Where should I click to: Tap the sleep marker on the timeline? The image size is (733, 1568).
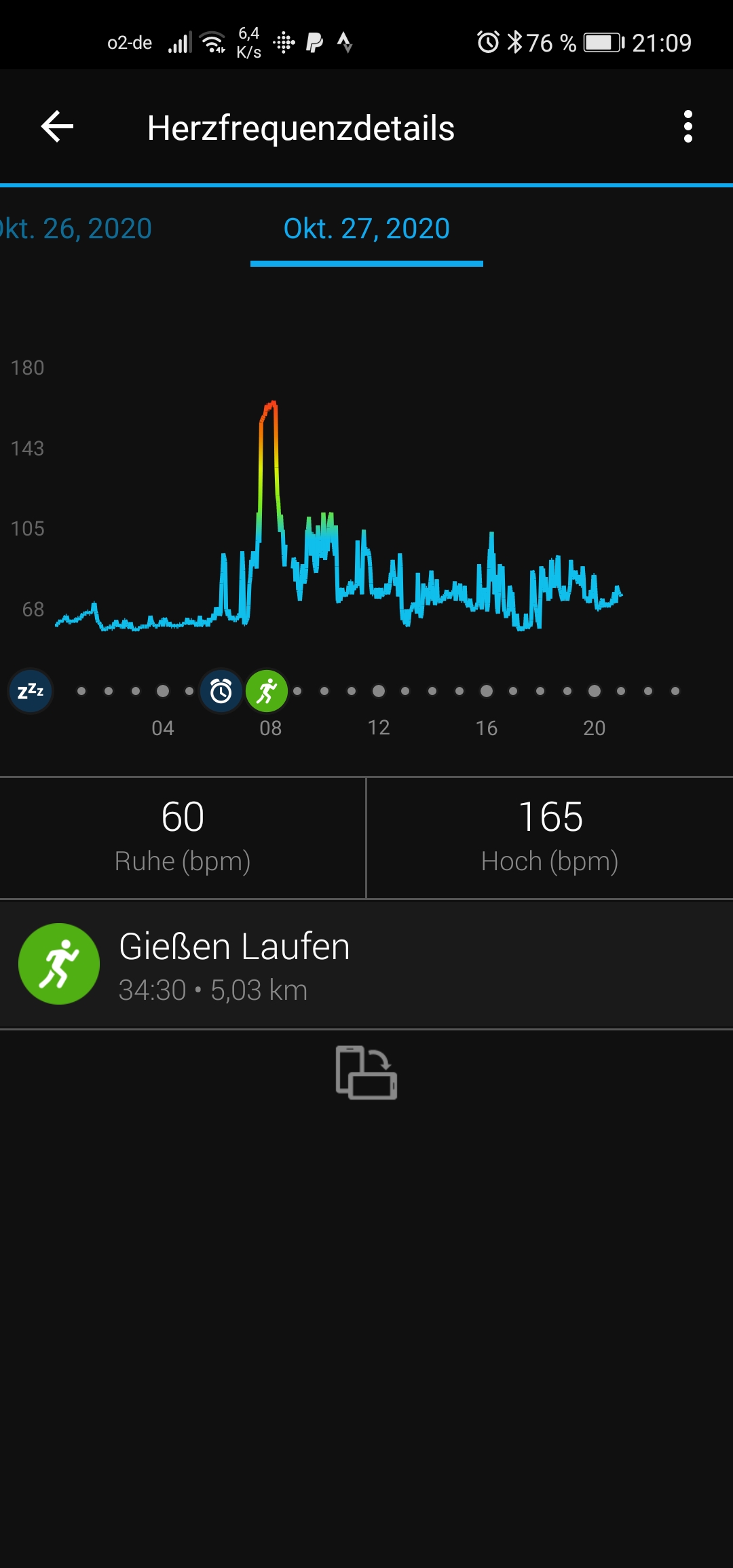tap(31, 692)
